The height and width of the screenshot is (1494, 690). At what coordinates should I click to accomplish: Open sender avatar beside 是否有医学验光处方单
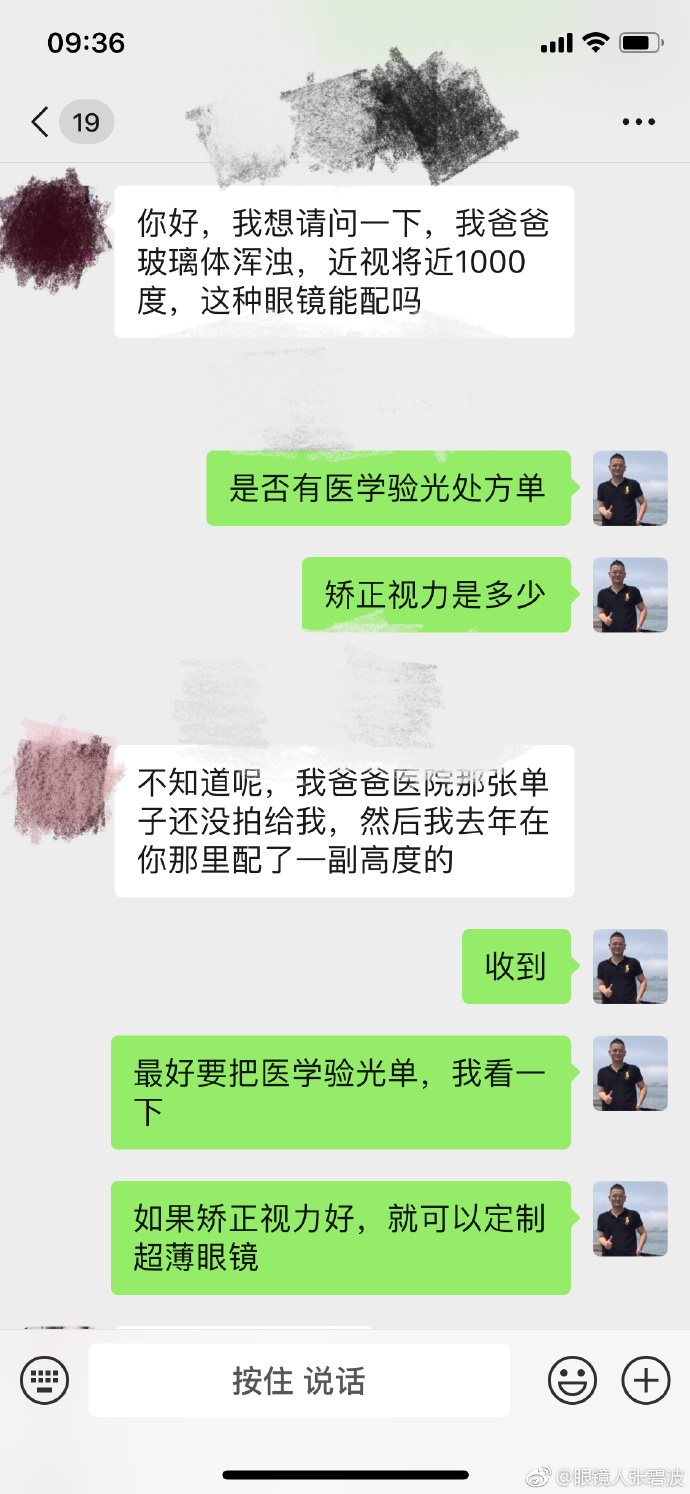(x=630, y=488)
